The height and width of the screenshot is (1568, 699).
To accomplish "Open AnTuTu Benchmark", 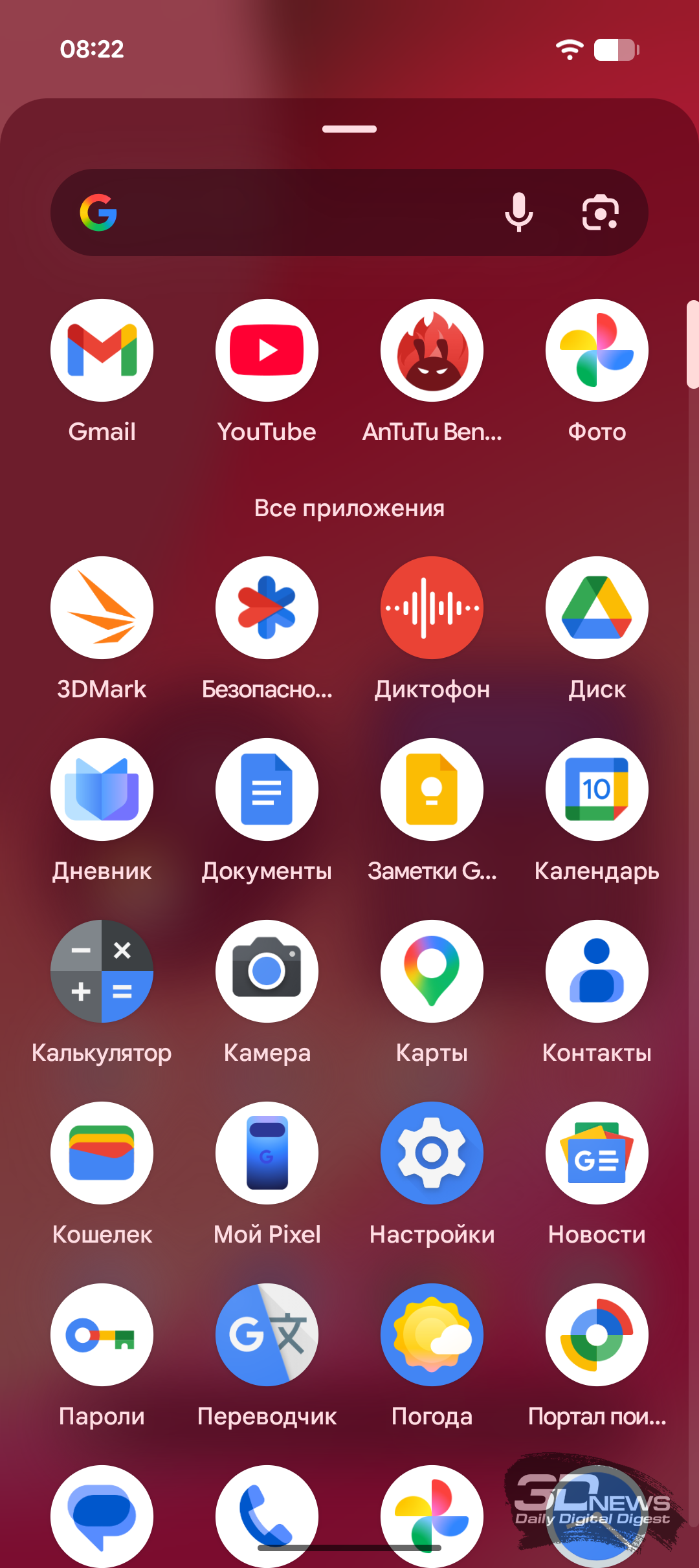I will [432, 350].
